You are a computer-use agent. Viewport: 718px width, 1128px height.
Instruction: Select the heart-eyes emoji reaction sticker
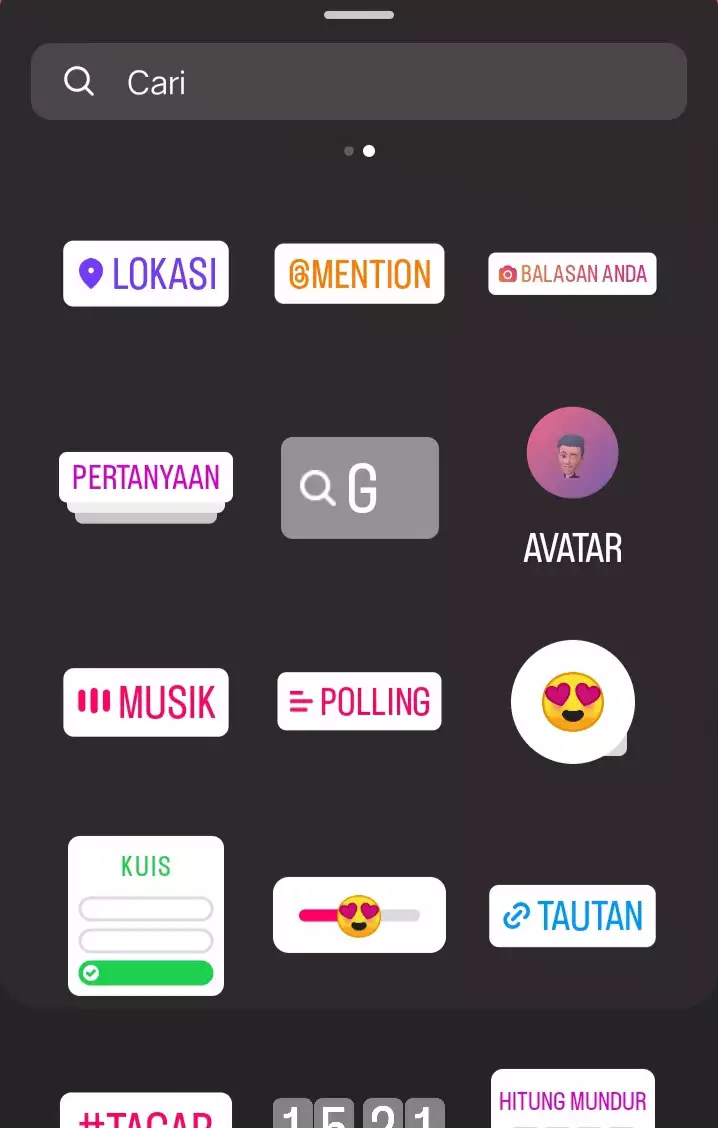(572, 701)
